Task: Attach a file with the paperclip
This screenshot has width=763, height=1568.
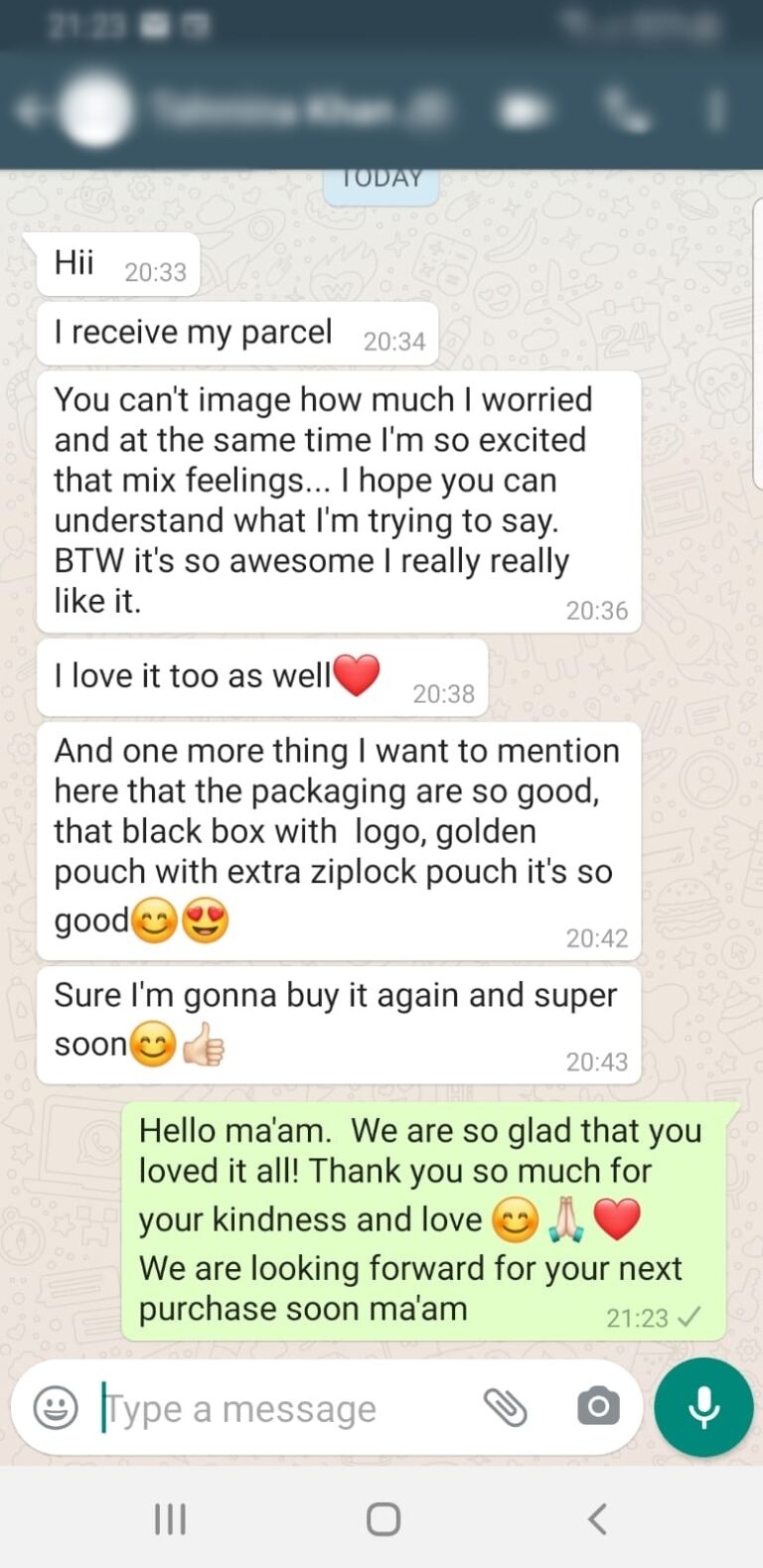Action: (505, 1407)
